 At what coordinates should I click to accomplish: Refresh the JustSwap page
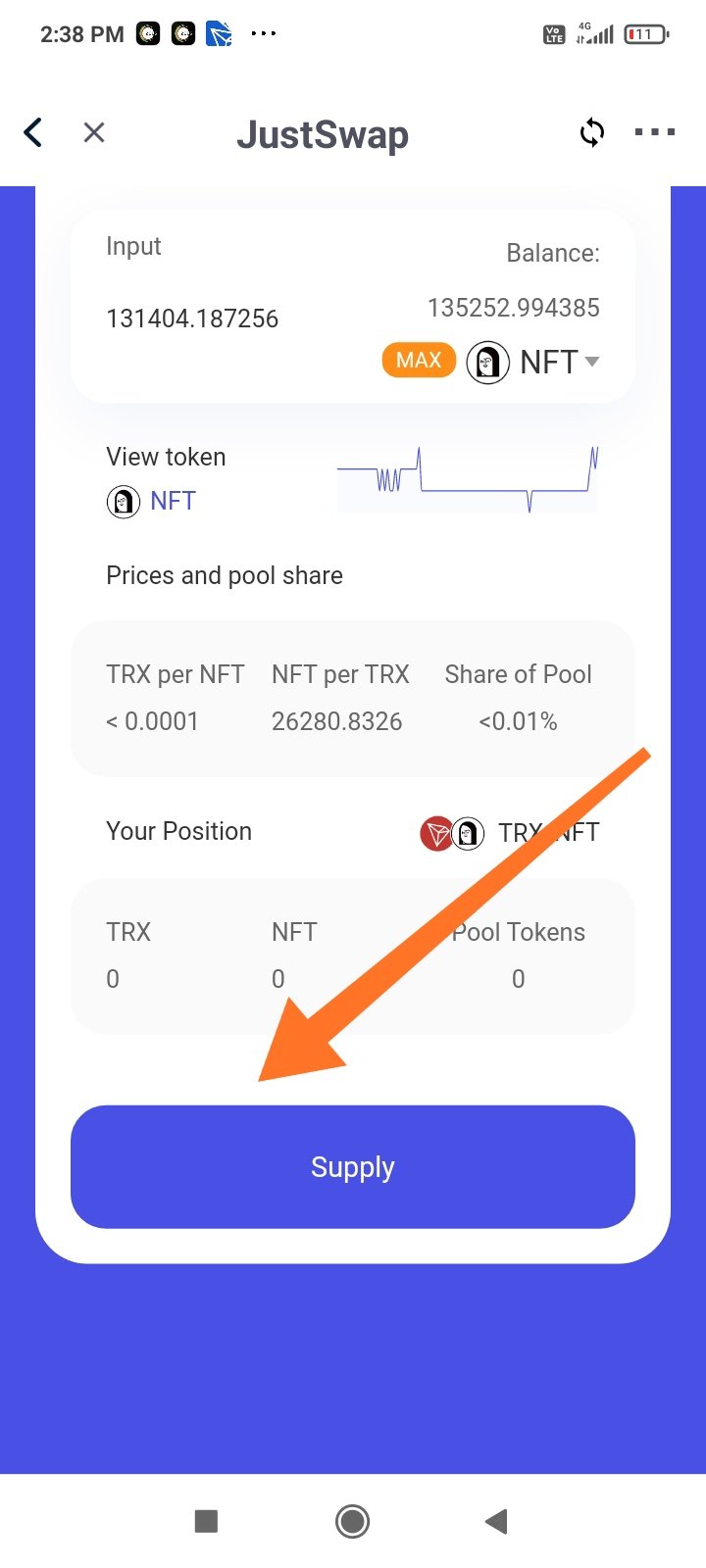pyautogui.click(x=591, y=132)
